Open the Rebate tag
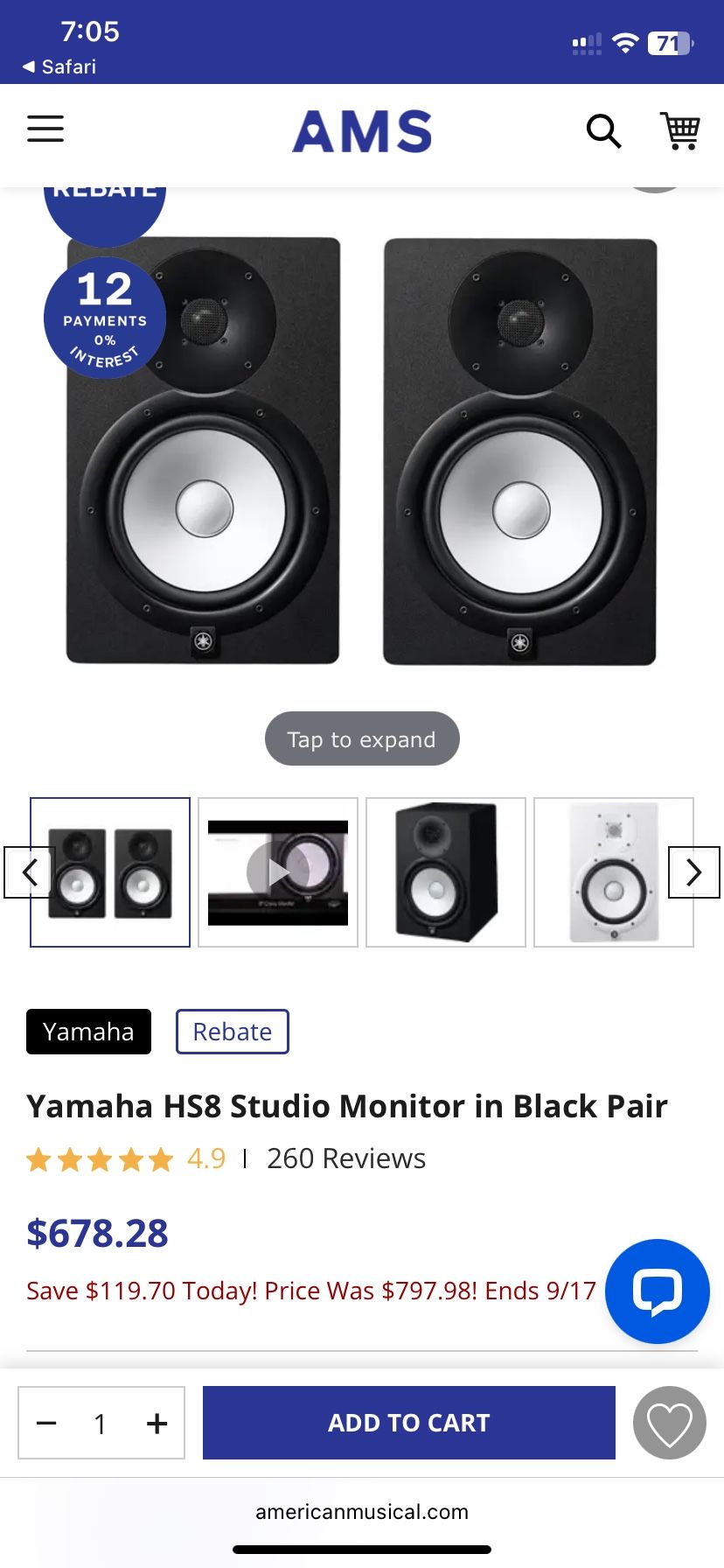Screen dimensions: 724x1568 click(233, 1032)
